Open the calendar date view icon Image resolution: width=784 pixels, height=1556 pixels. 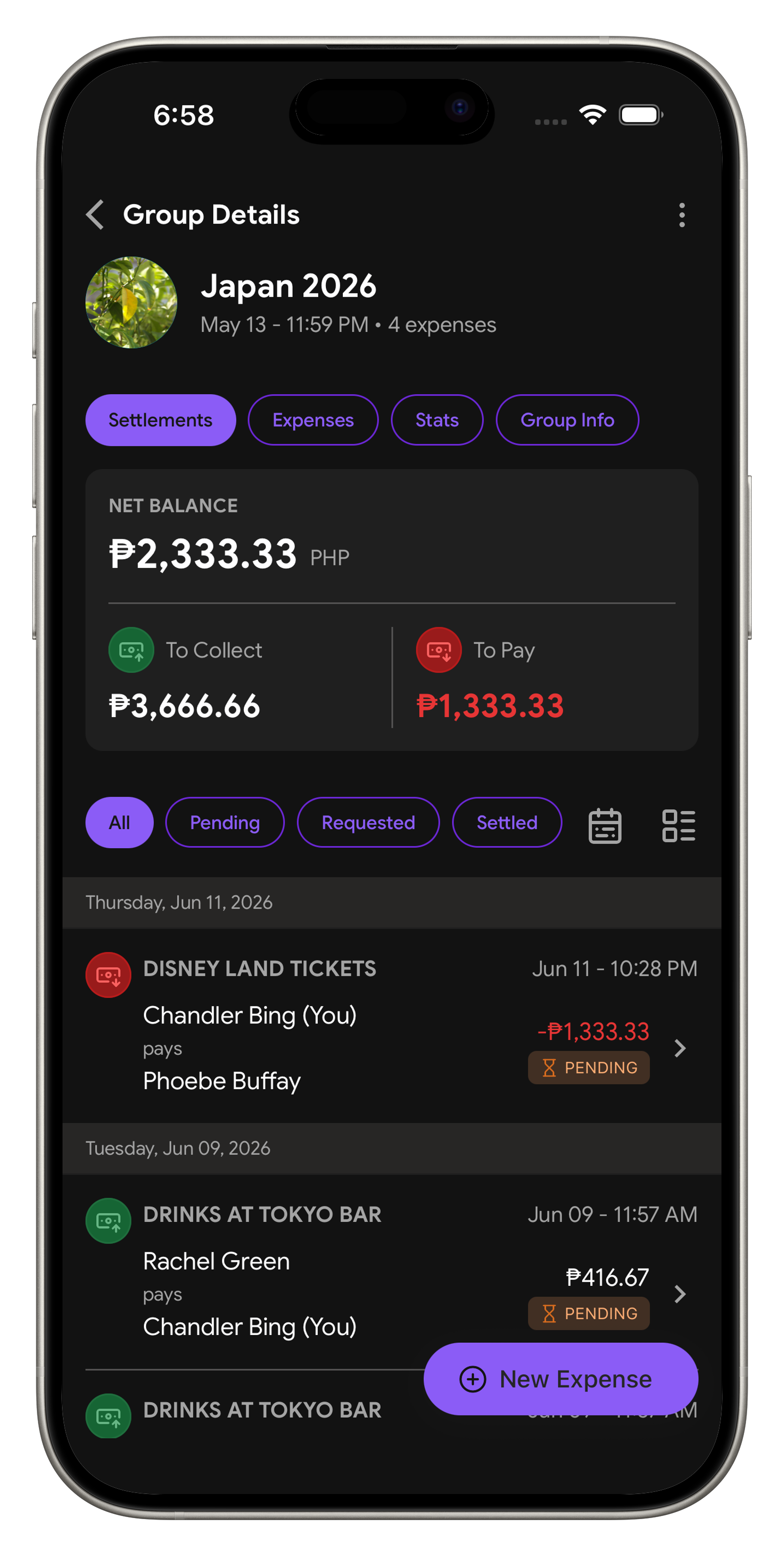tap(605, 825)
